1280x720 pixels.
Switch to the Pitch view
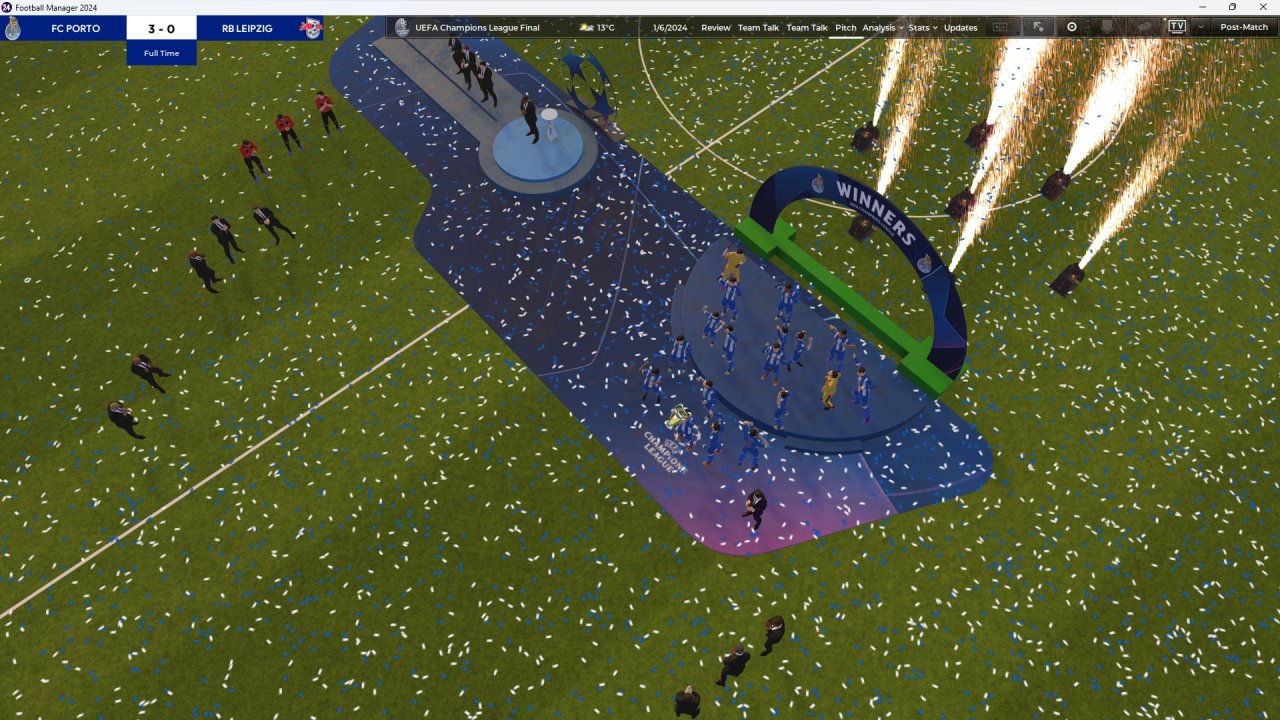pyautogui.click(x=845, y=27)
